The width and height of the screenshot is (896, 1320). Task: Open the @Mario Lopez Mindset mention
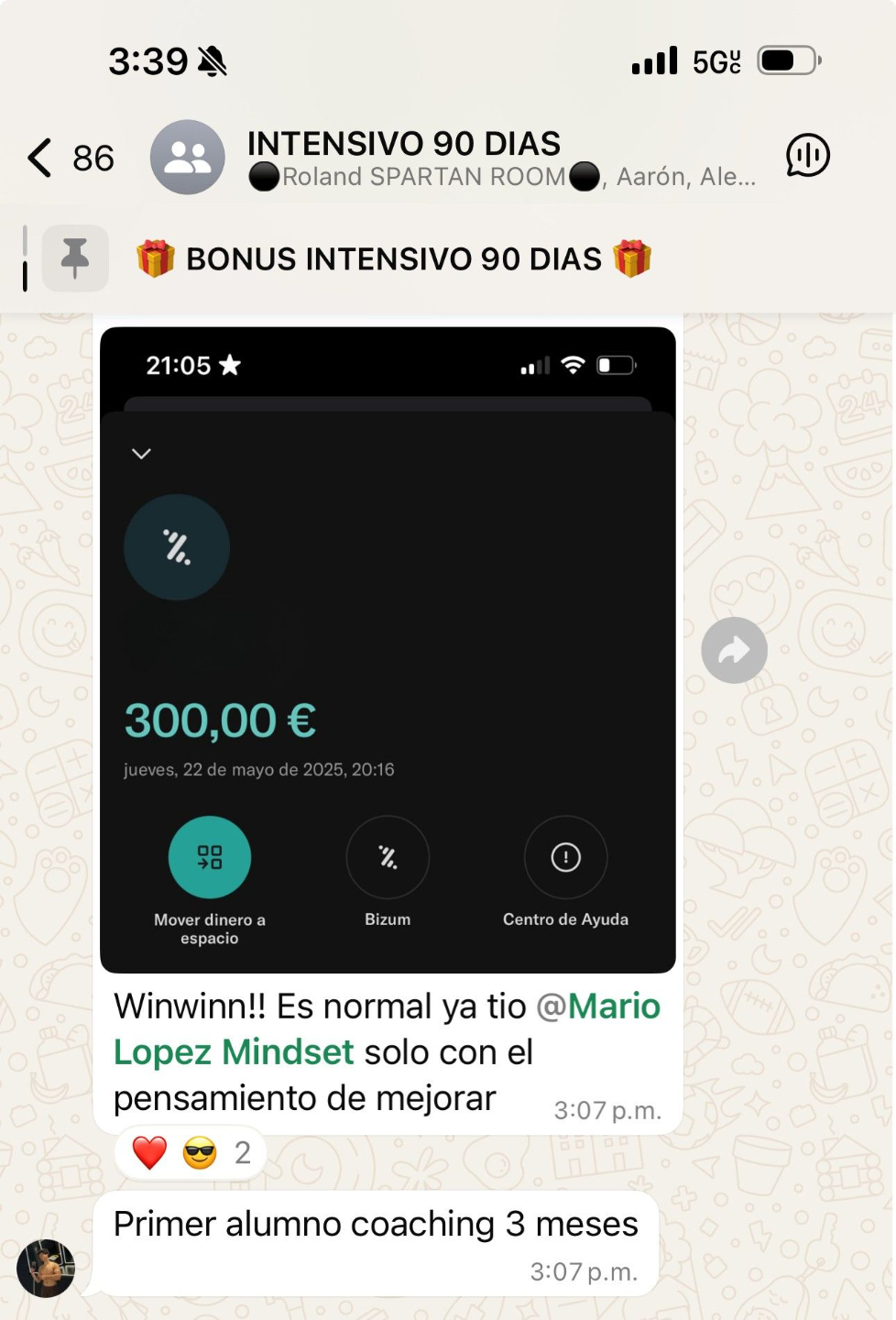point(612,1006)
